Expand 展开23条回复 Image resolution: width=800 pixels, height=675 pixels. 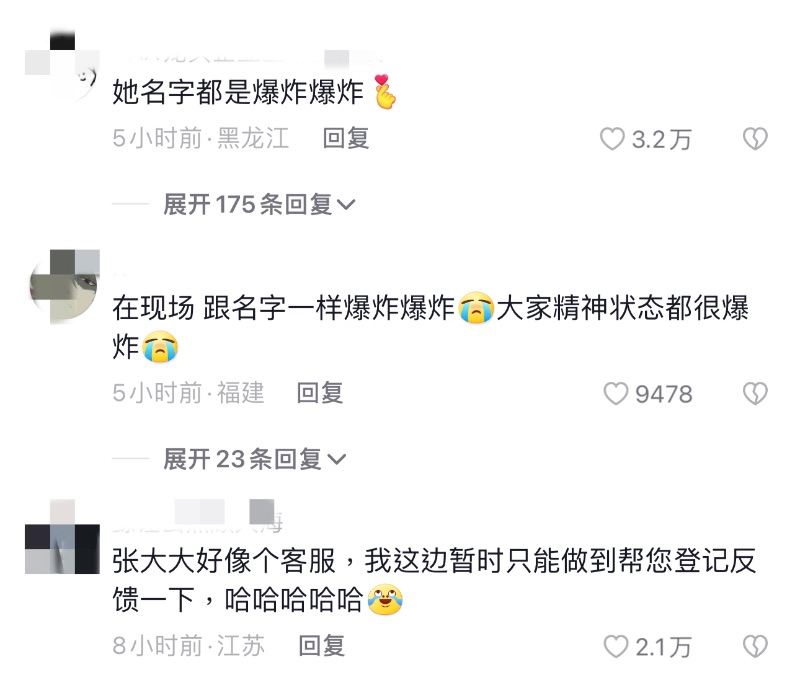(254, 459)
